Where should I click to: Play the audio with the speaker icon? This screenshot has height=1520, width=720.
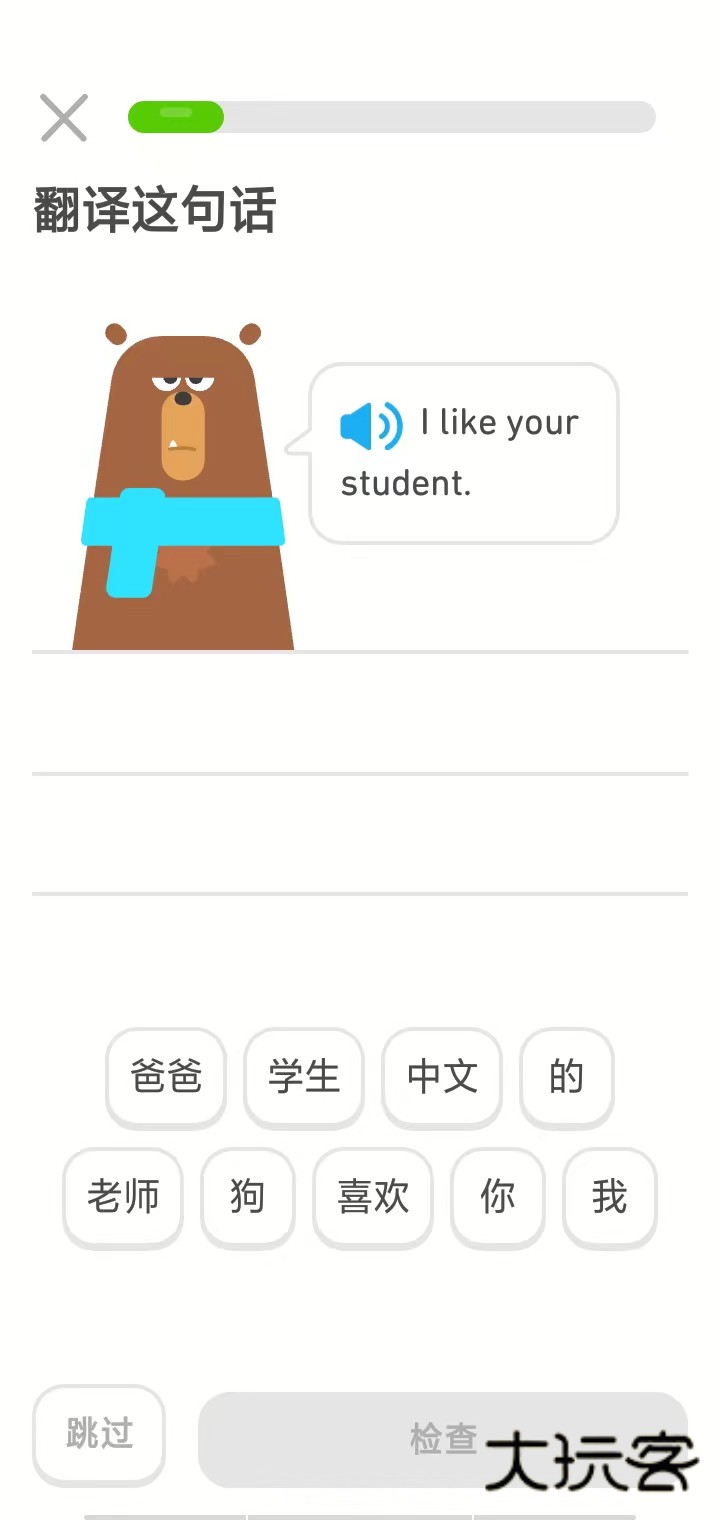tap(370, 424)
